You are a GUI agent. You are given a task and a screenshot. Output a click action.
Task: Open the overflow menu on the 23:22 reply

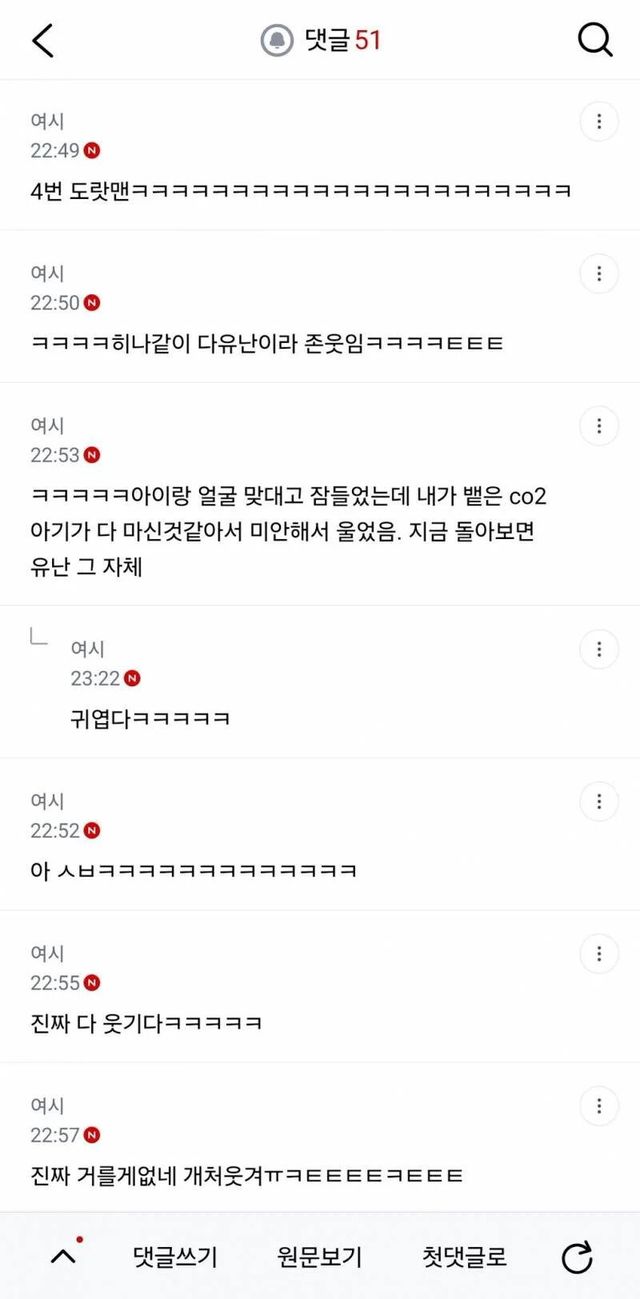coord(599,650)
